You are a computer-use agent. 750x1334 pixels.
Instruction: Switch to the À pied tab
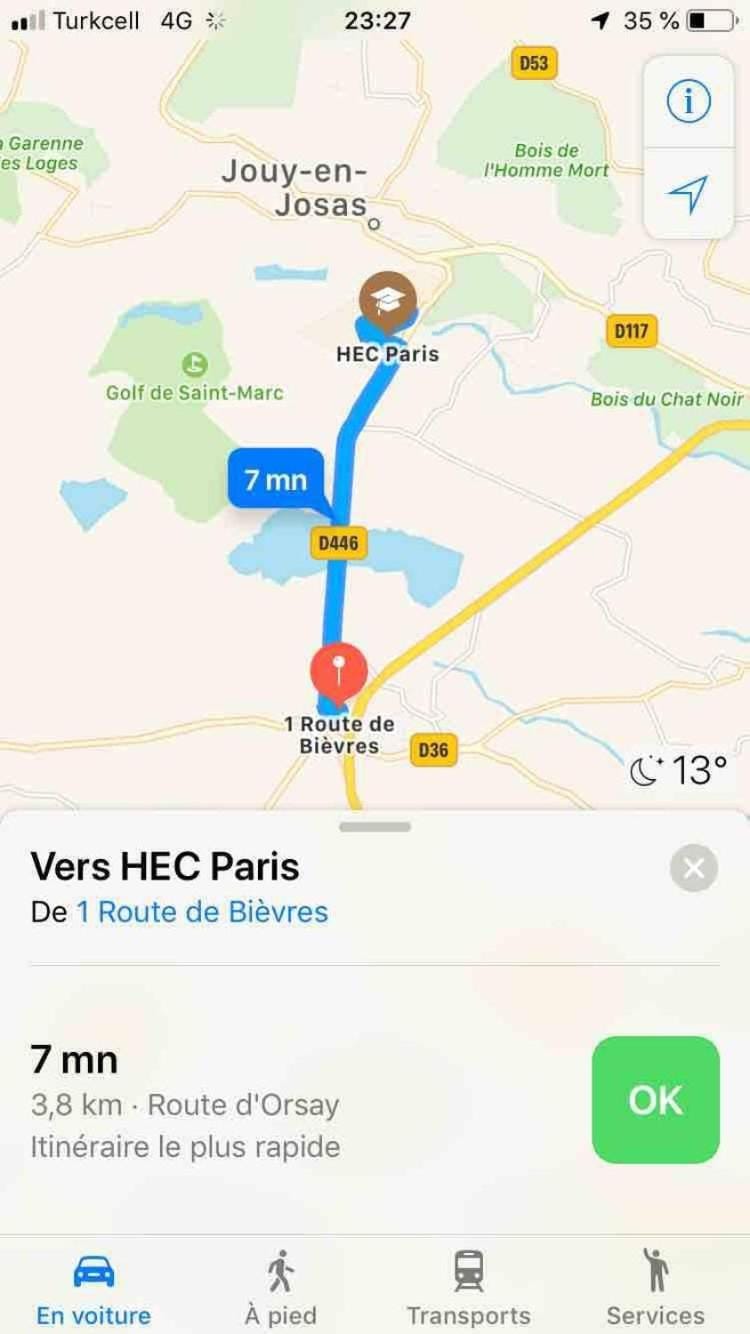(x=280, y=1286)
